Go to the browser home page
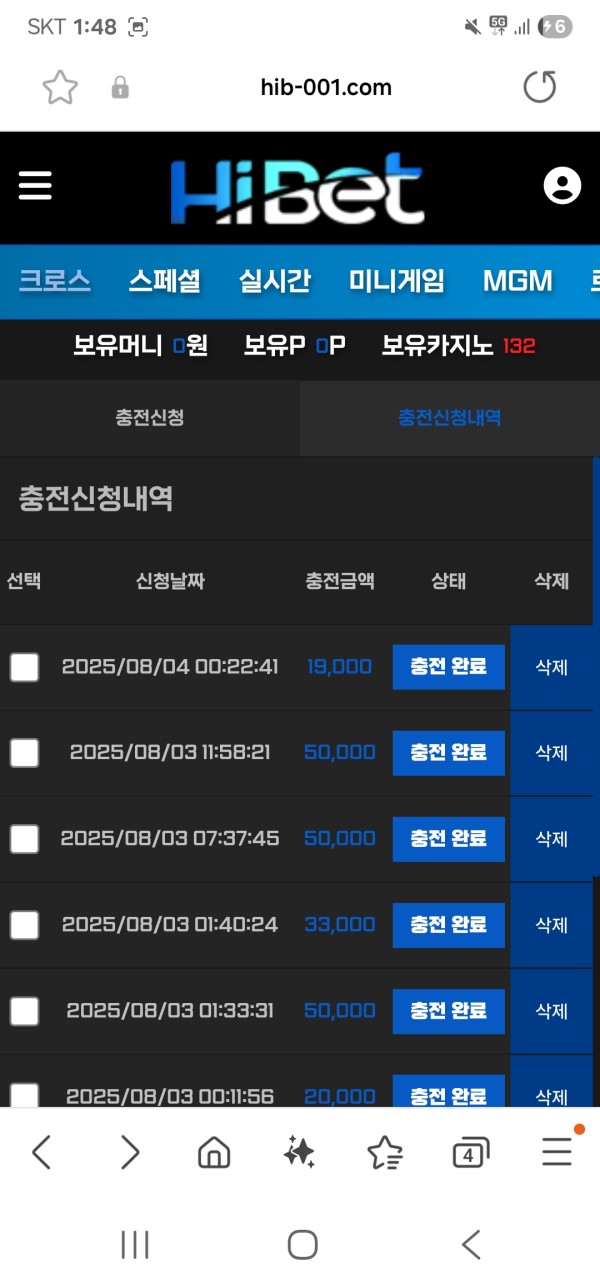The width and height of the screenshot is (600, 1287). click(214, 1153)
